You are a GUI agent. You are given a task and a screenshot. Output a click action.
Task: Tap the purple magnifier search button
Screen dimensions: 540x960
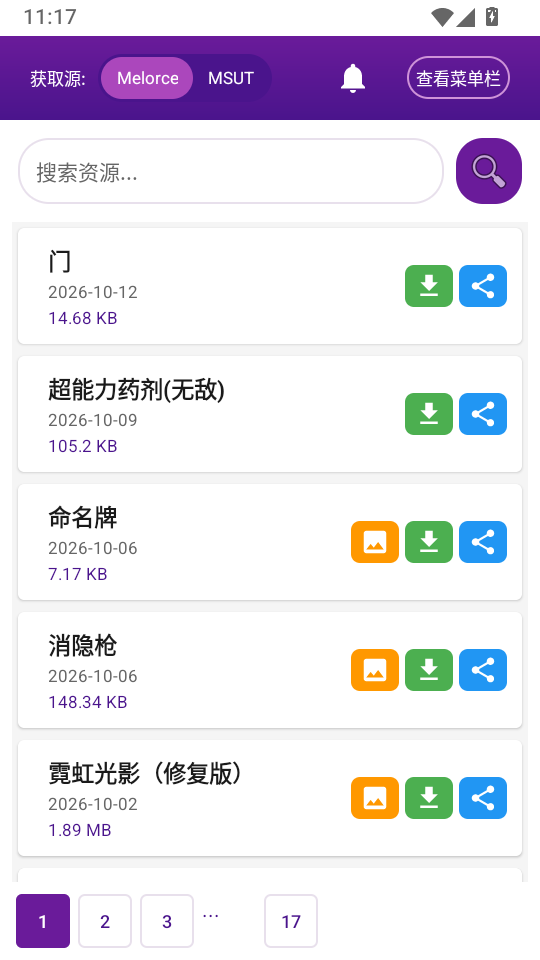click(x=489, y=171)
